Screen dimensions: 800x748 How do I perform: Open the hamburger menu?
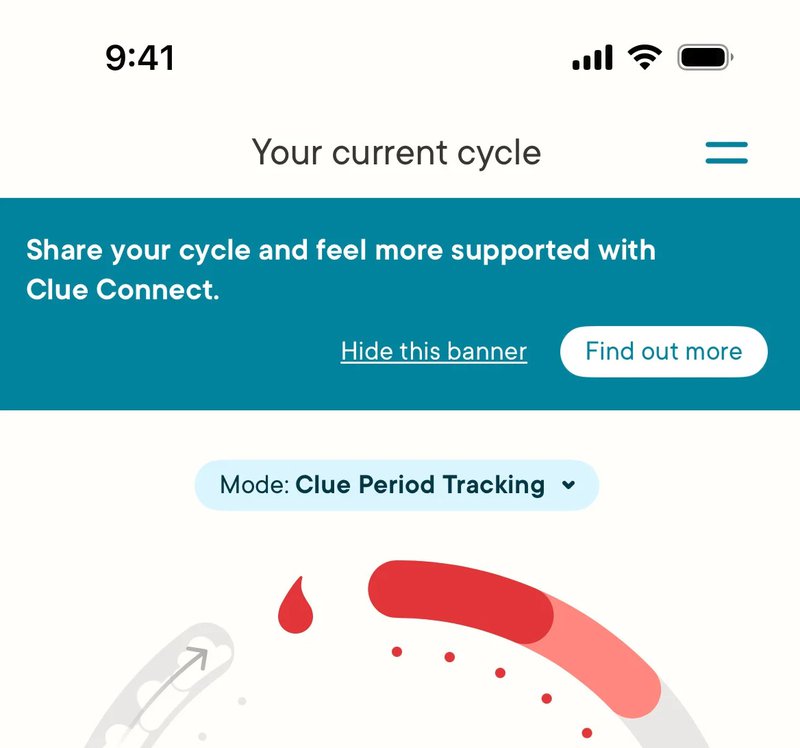(726, 153)
